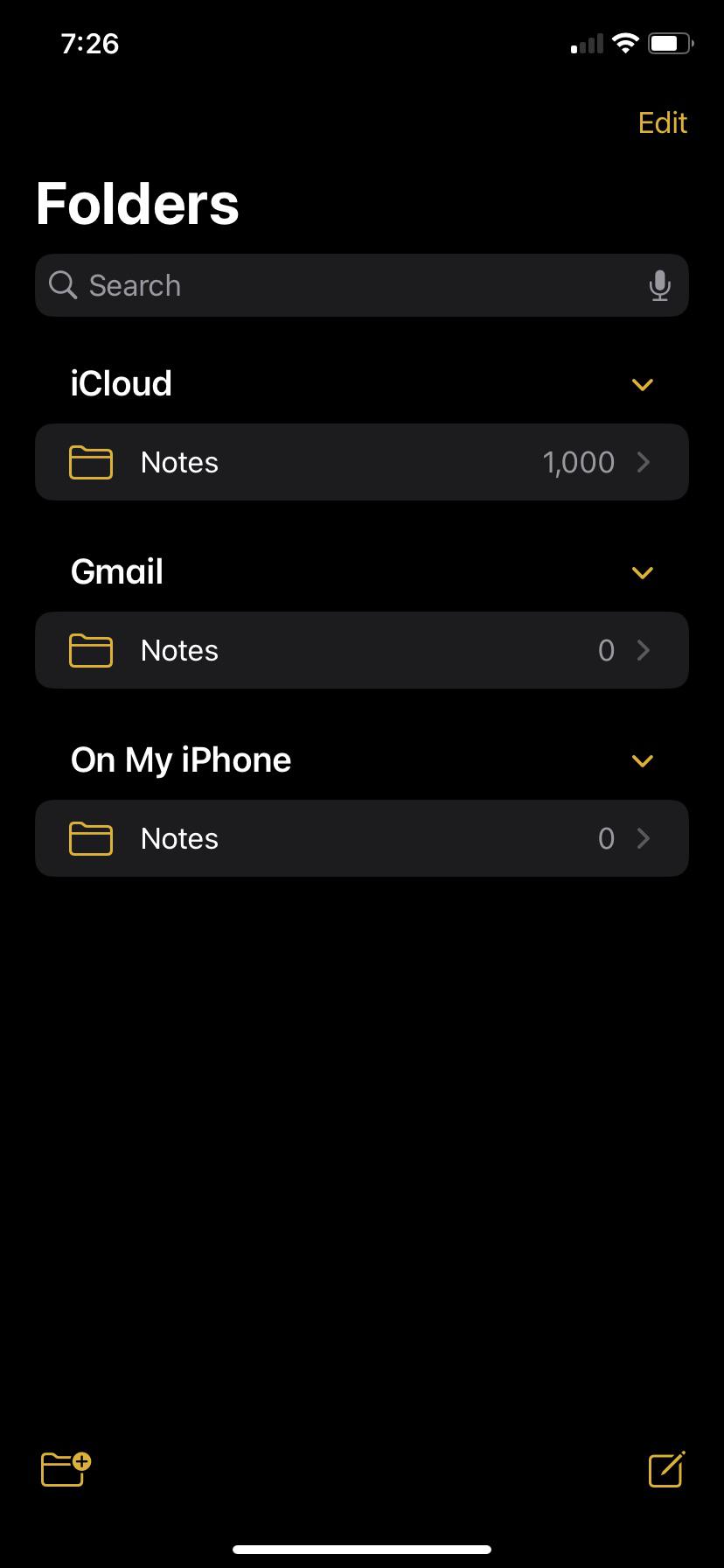
Task: Tap the Edit button
Action: pos(662,123)
